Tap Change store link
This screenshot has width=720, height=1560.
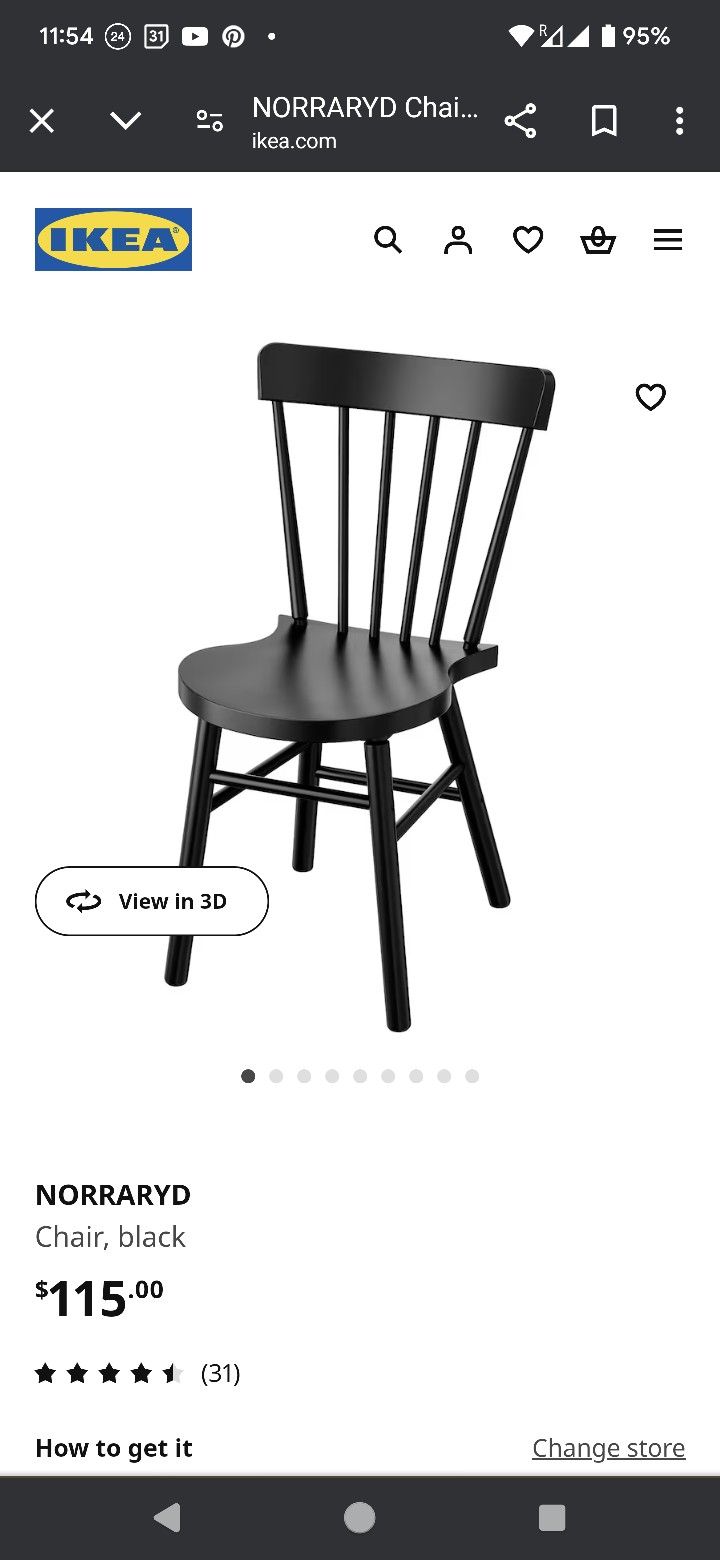click(x=608, y=1448)
